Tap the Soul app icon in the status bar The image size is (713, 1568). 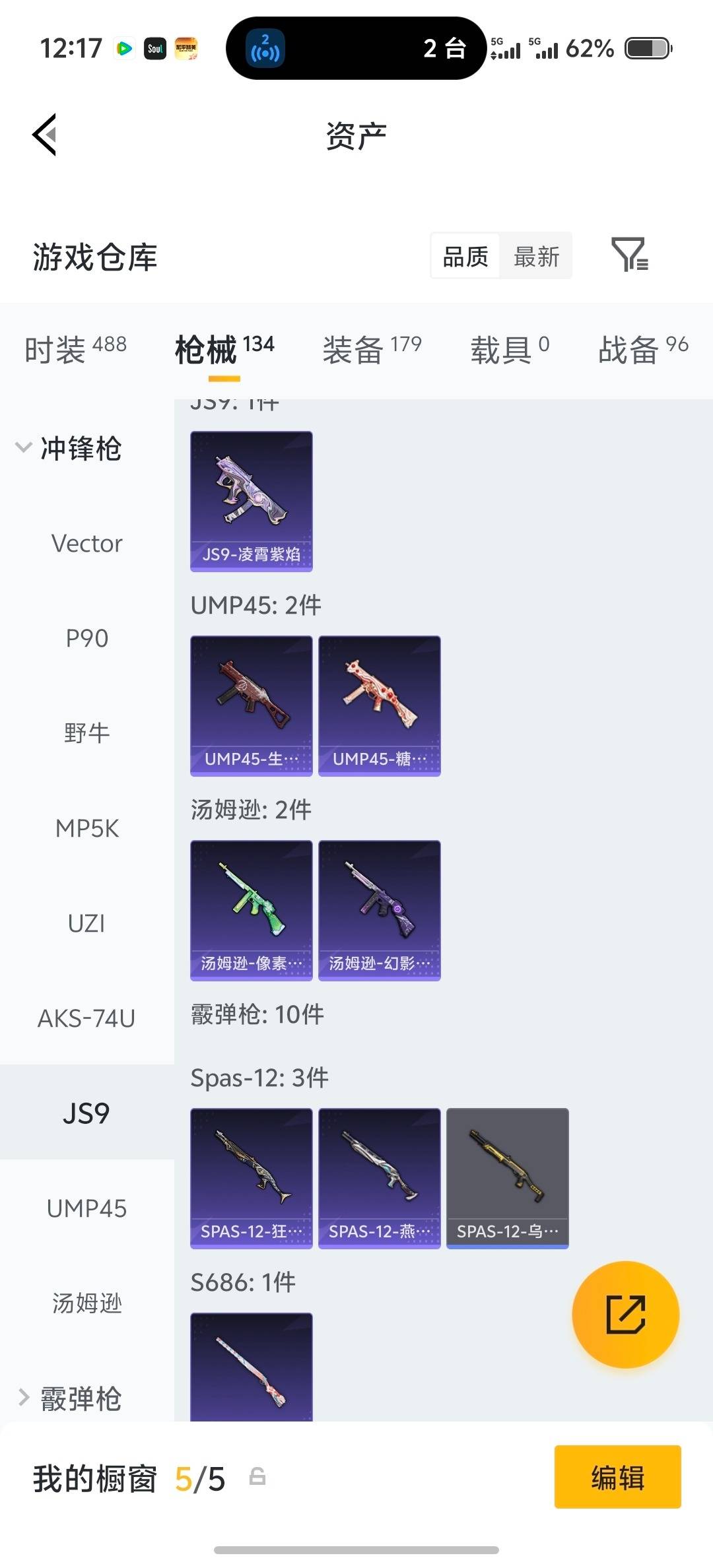coord(155,48)
